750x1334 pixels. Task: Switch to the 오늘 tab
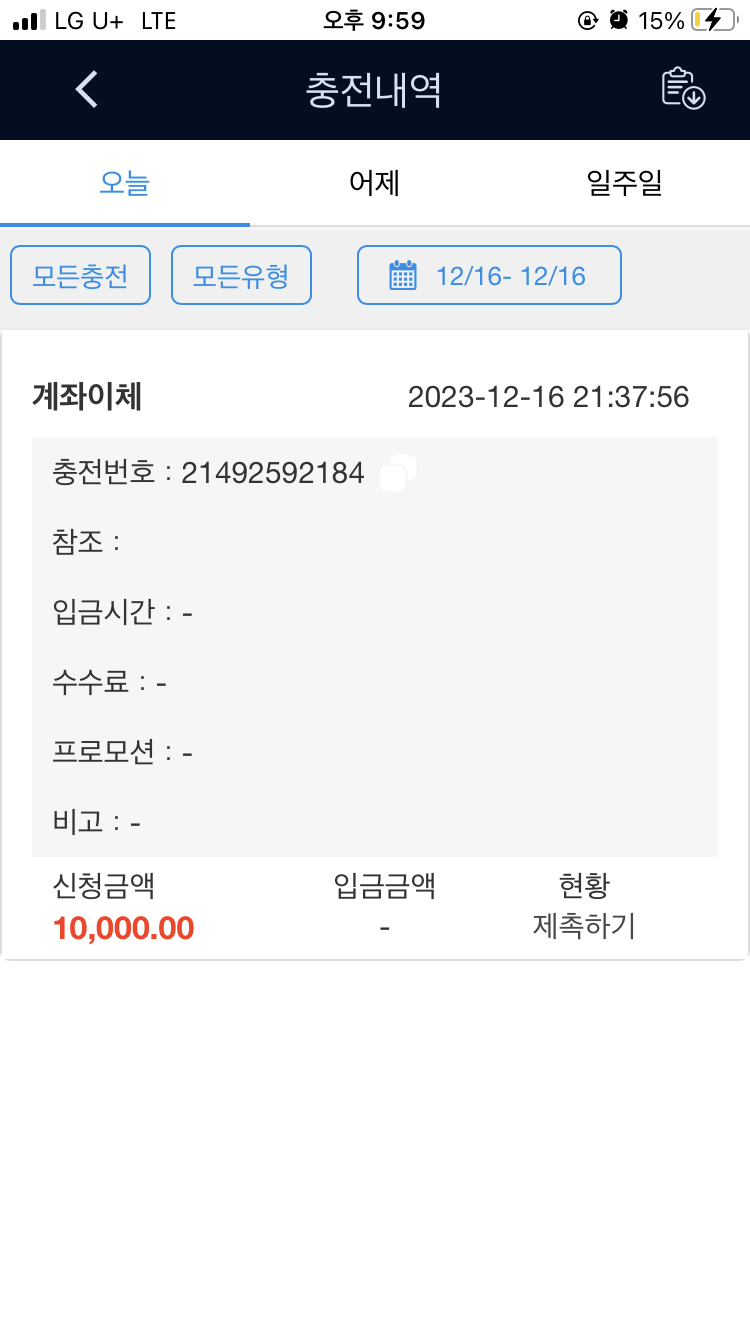[125, 184]
